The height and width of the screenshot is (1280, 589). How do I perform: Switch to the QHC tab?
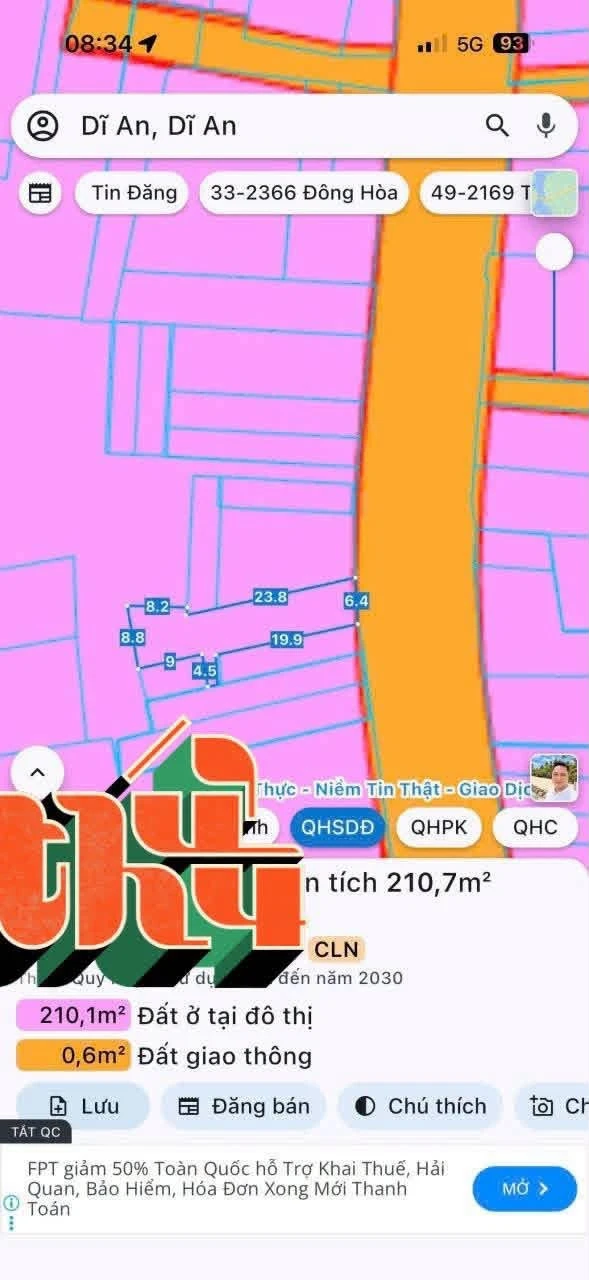[x=535, y=828]
